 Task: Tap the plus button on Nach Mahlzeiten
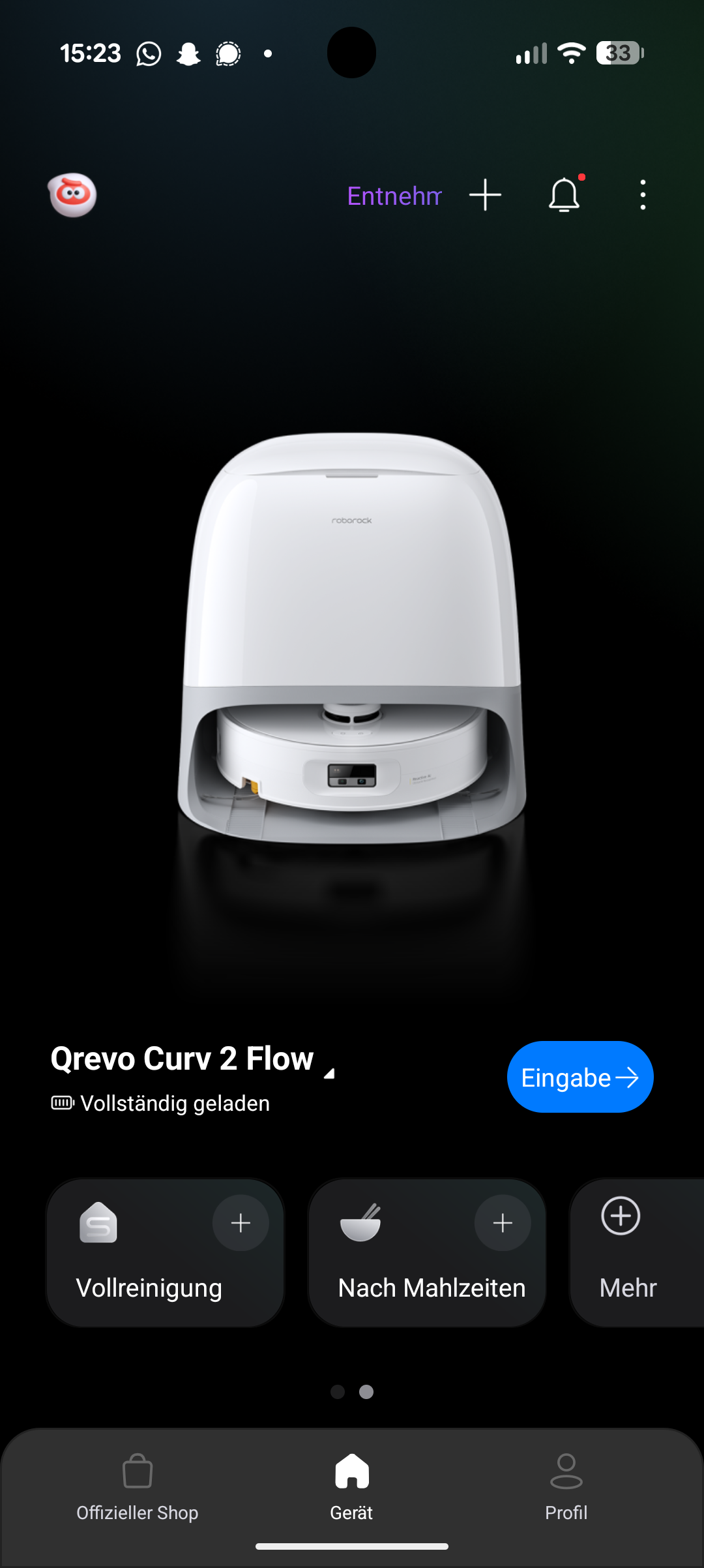(503, 1223)
